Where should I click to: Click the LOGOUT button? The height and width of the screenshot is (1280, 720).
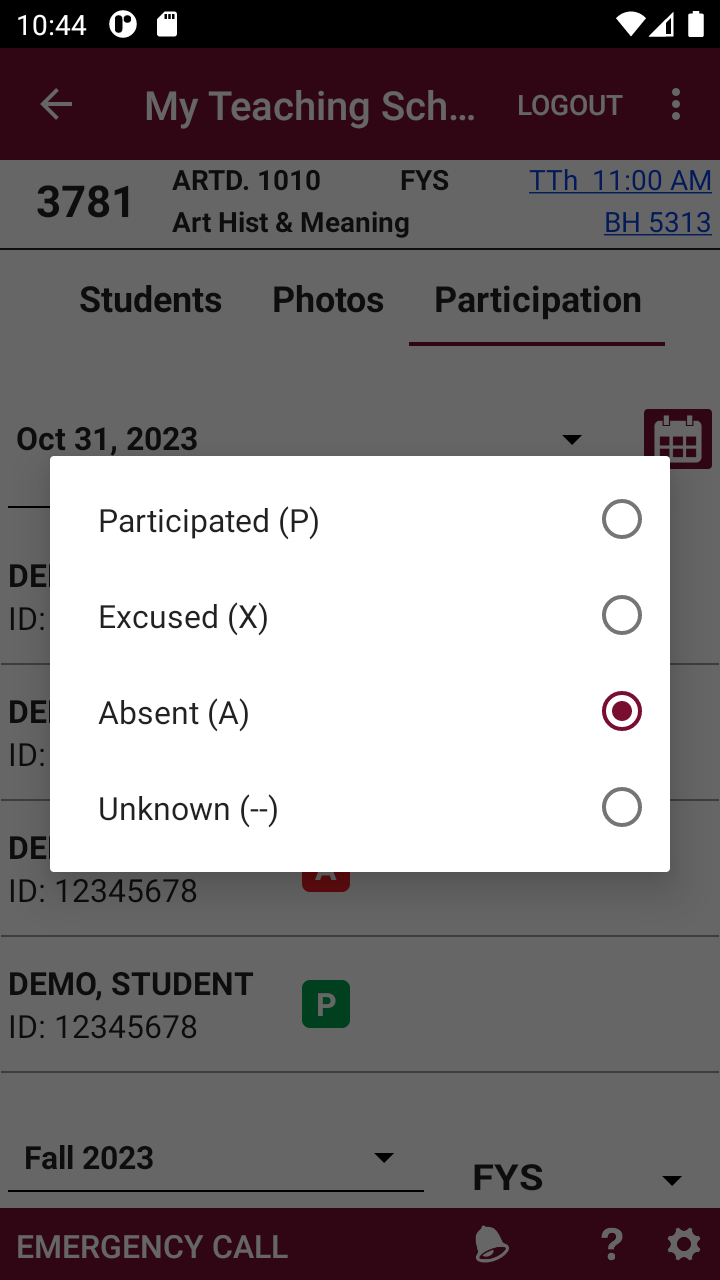pos(569,104)
